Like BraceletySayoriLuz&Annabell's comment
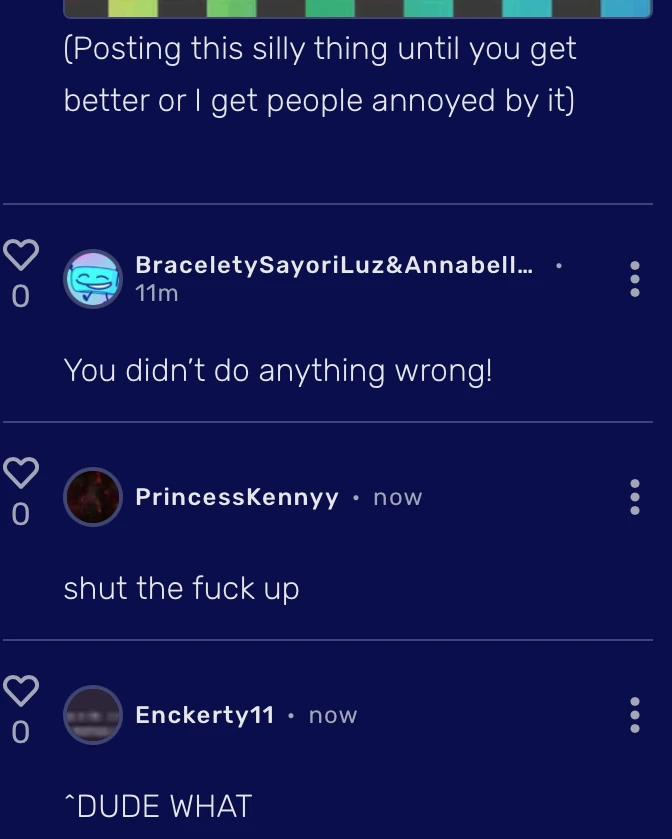This screenshot has height=839, width=672. (21, 255)
